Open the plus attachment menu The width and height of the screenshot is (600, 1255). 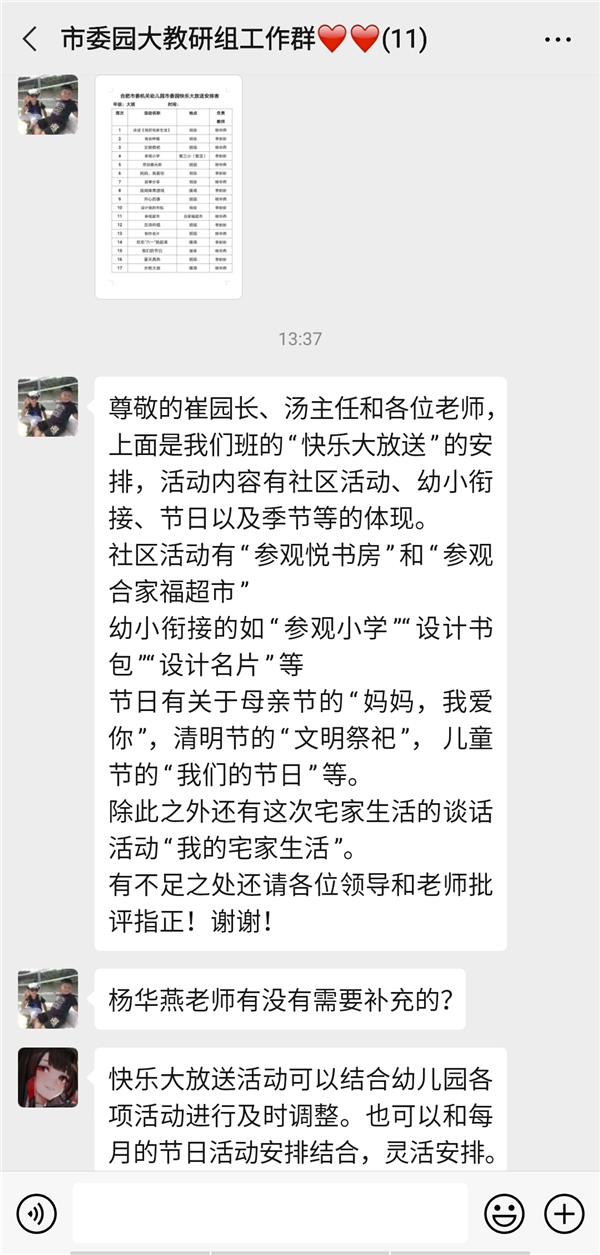click(x=564, y=1214)
